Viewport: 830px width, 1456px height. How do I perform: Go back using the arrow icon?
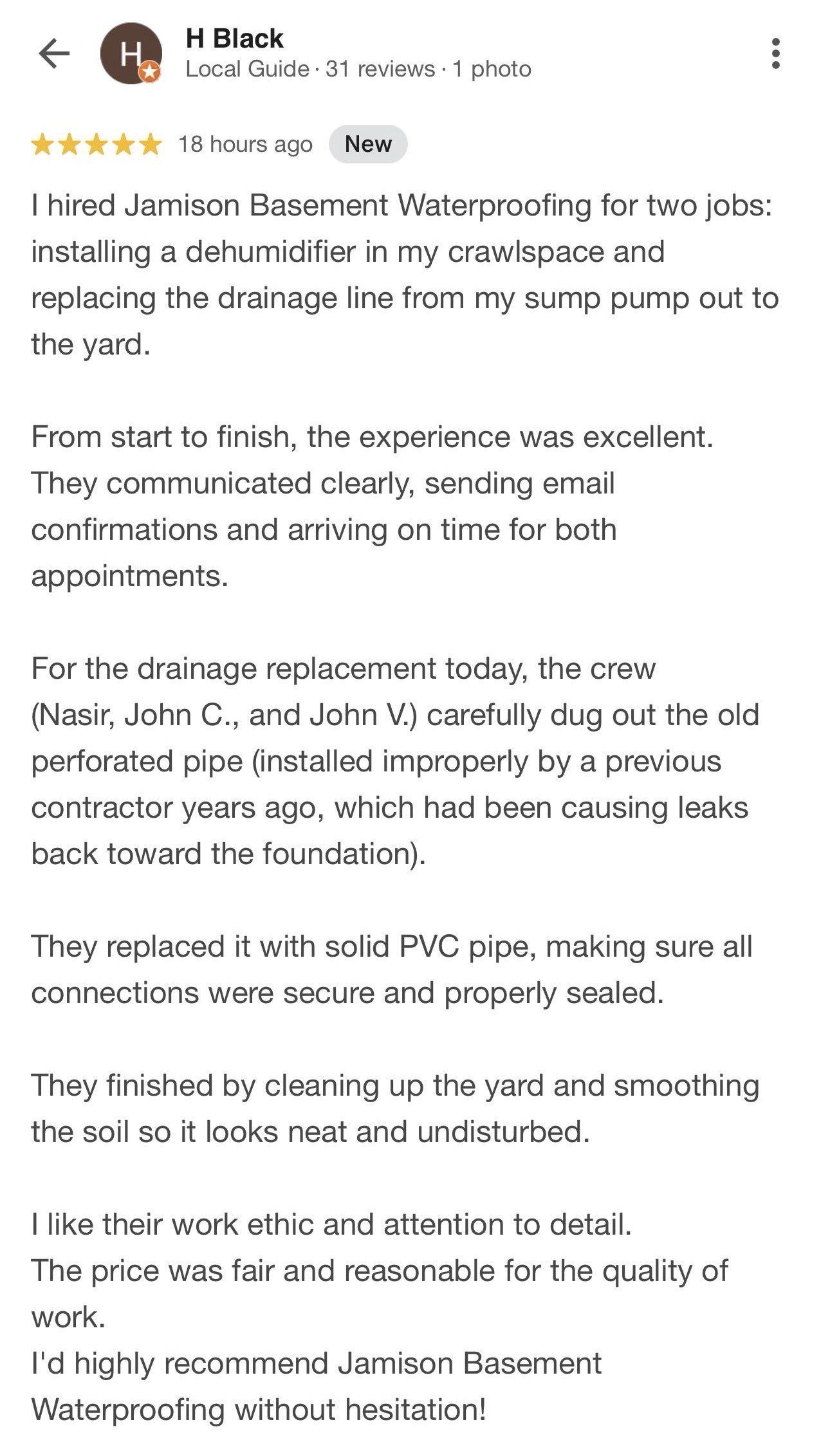54,53
